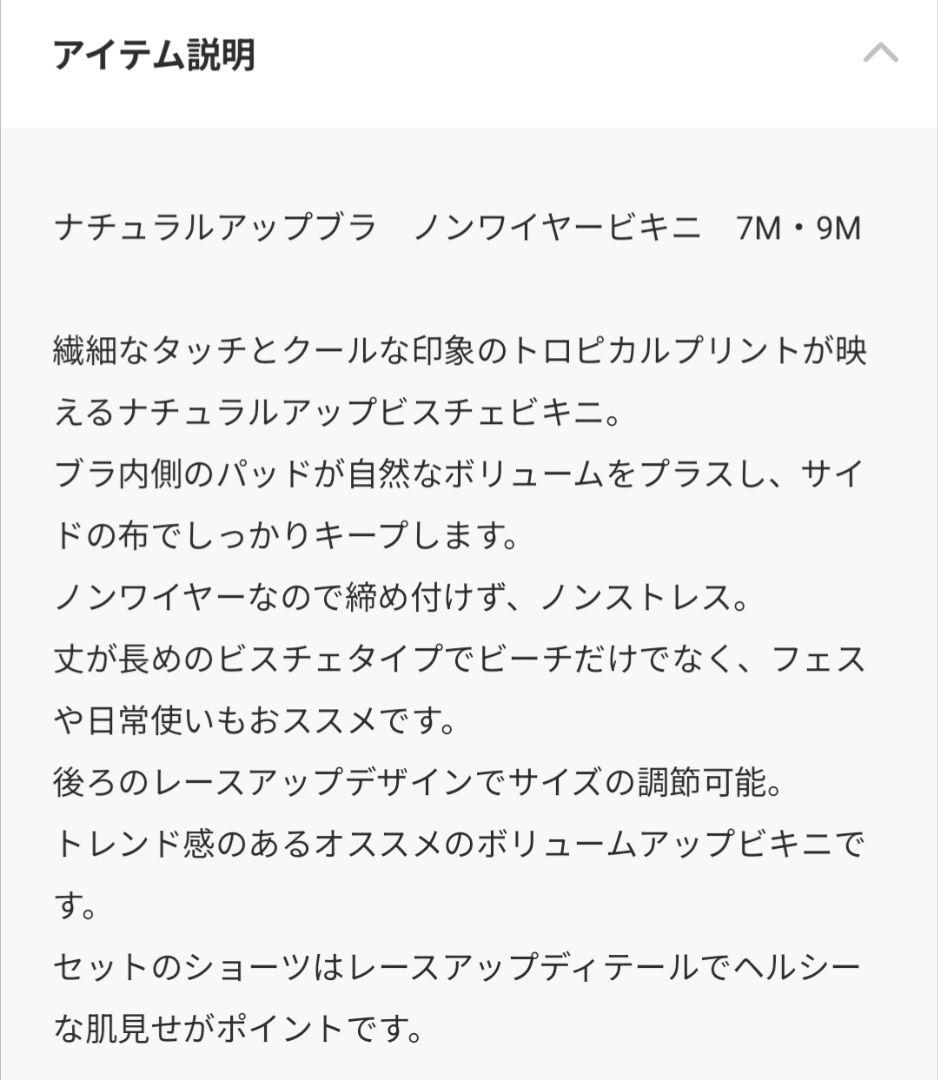Screen dimensions: 938x1080
Task: Collapse the アイテム説明 section
Action: click(x=880, y=54)
